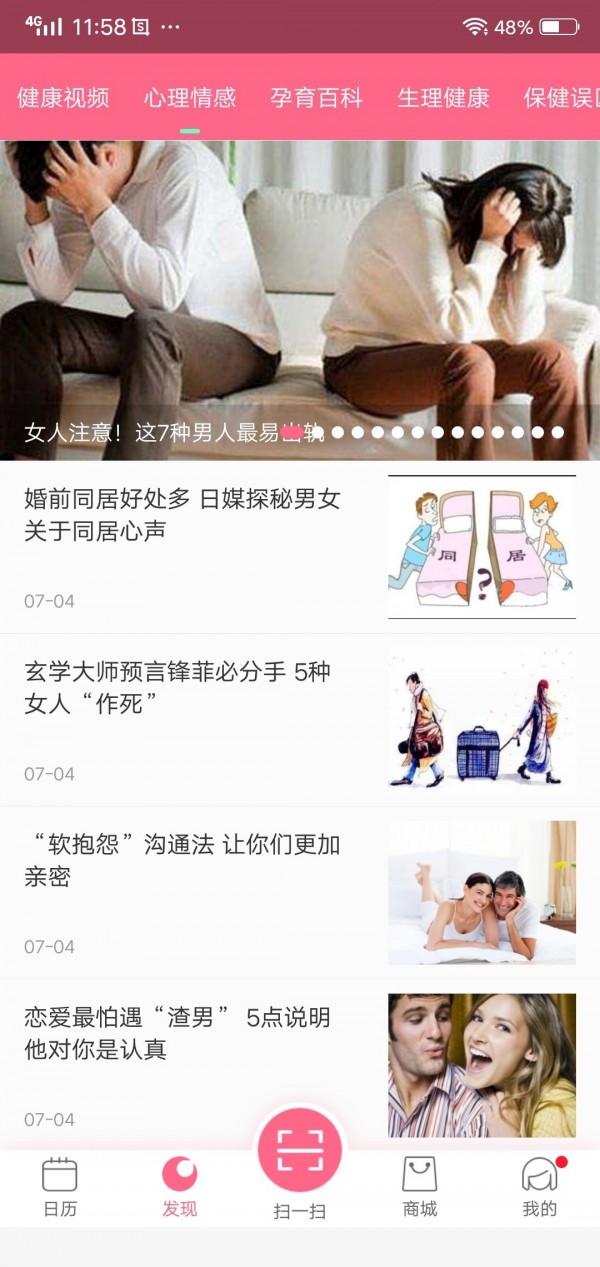600x1267 pixels.
Task: Open the banner about 7种男人最易出轨
Action: pyautogui.click(x=300, y=300)
